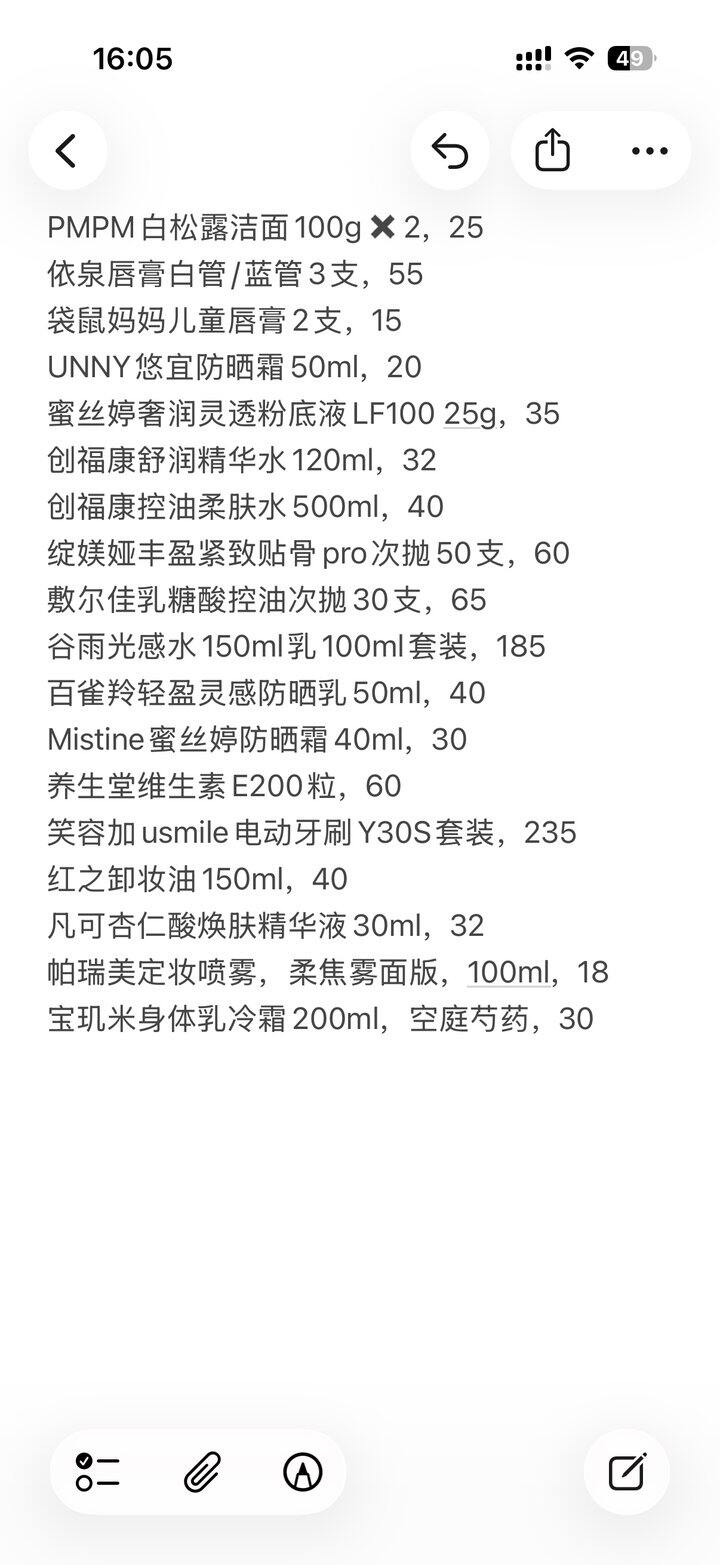Return to notes list via back chevron

click(x=66, y=150)
